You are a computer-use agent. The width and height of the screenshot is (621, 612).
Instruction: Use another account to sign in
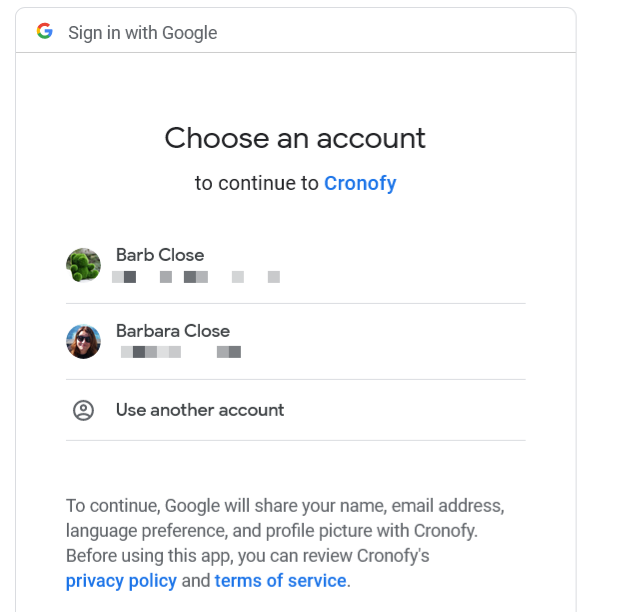[199, 410]
